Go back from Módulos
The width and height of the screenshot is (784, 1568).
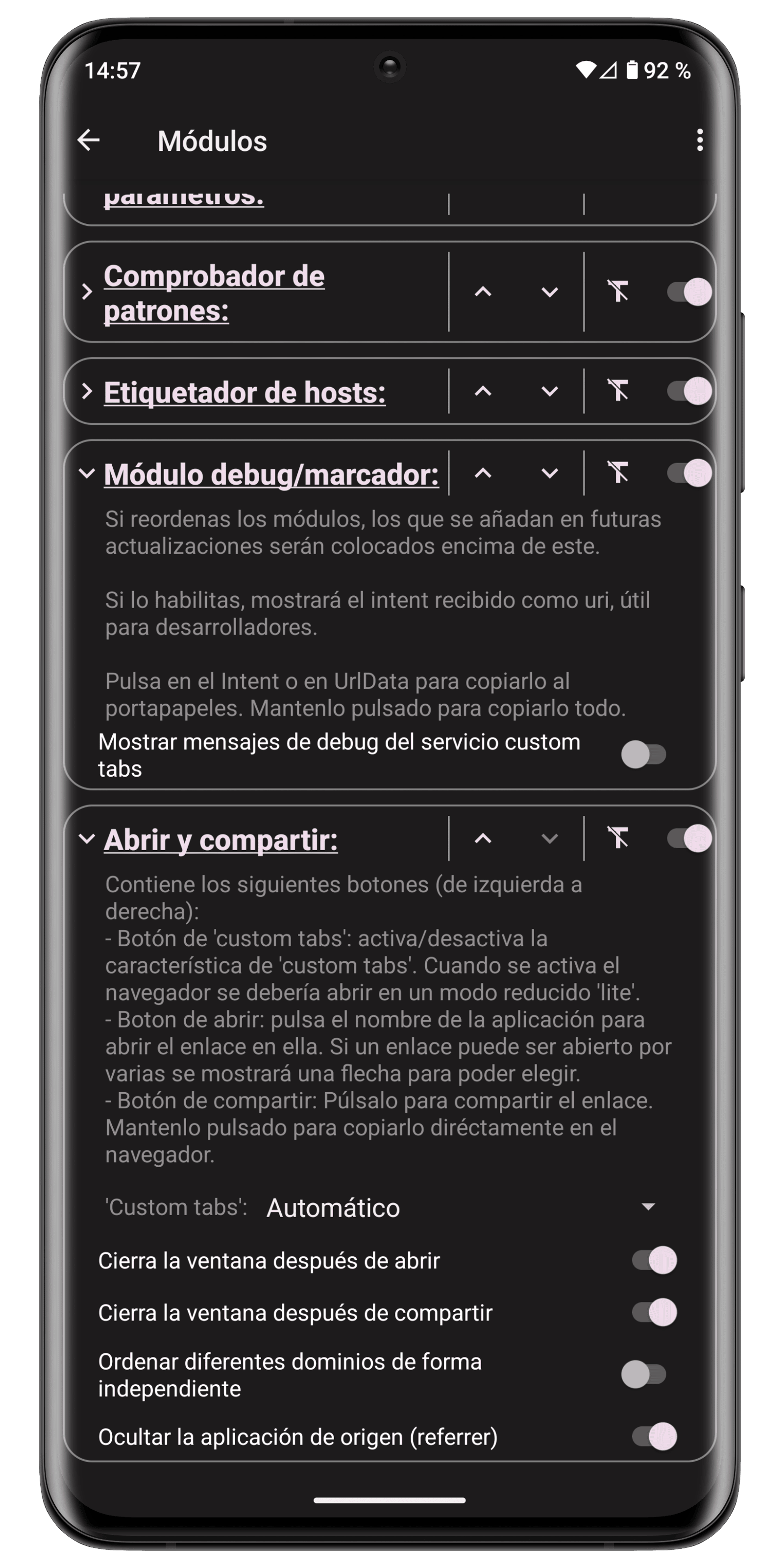point(88,140)
